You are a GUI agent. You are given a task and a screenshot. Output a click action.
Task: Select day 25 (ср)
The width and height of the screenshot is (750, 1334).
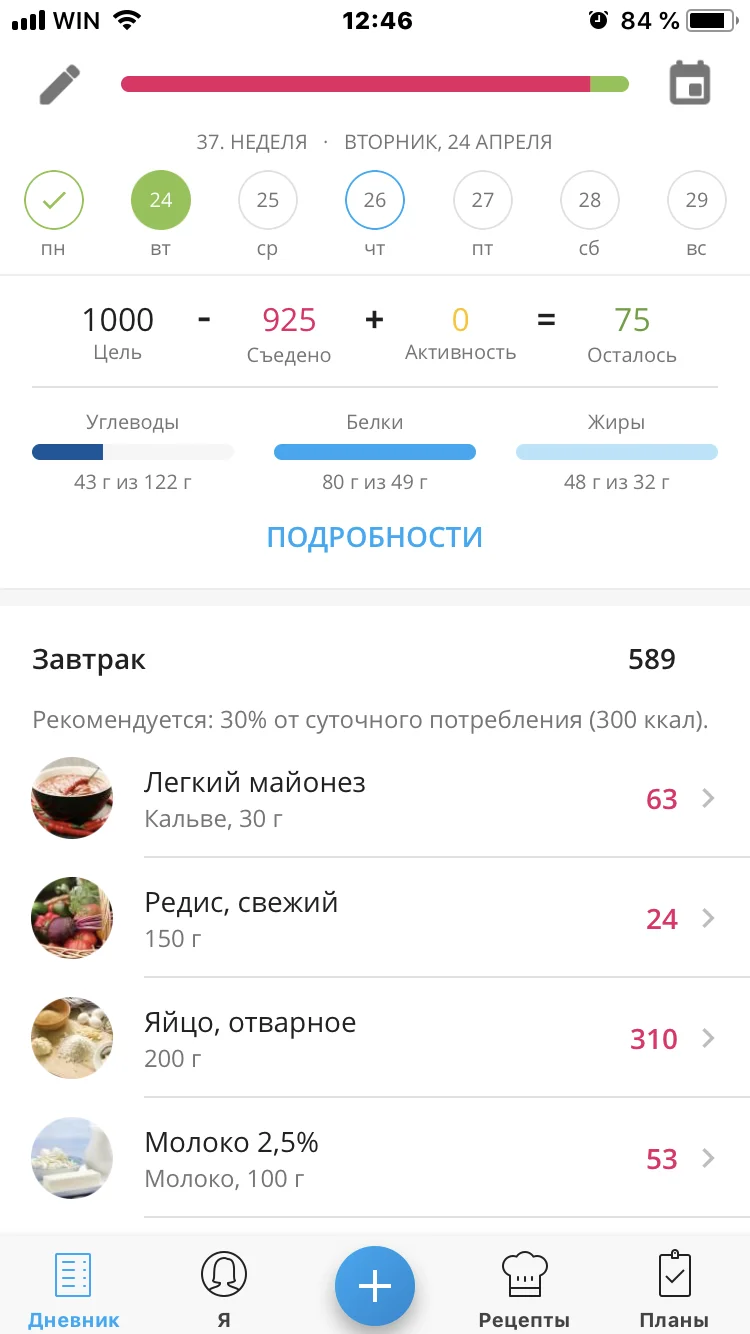(268, 201)
